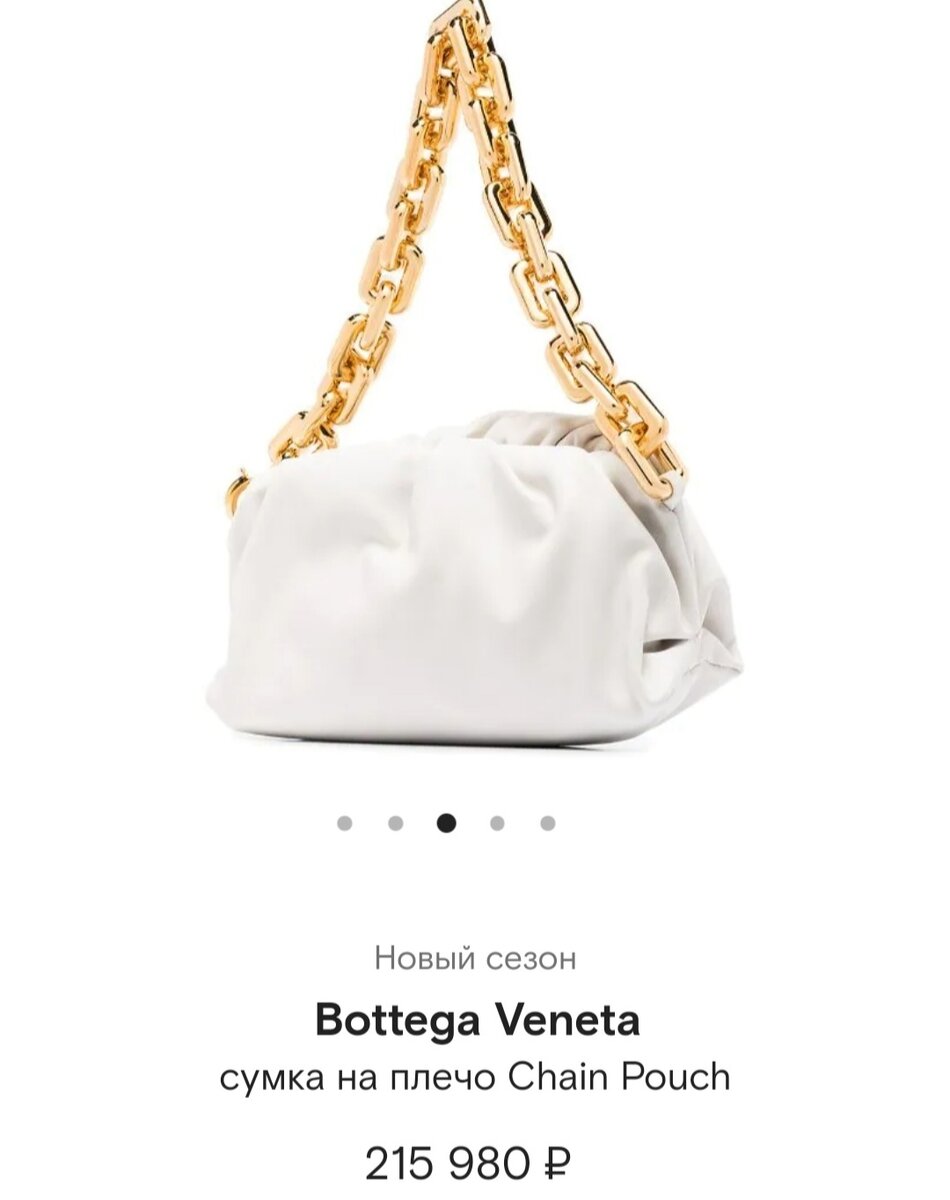Click the white leather pouch body
The image size is (950, 1200).
pos(450,600)
